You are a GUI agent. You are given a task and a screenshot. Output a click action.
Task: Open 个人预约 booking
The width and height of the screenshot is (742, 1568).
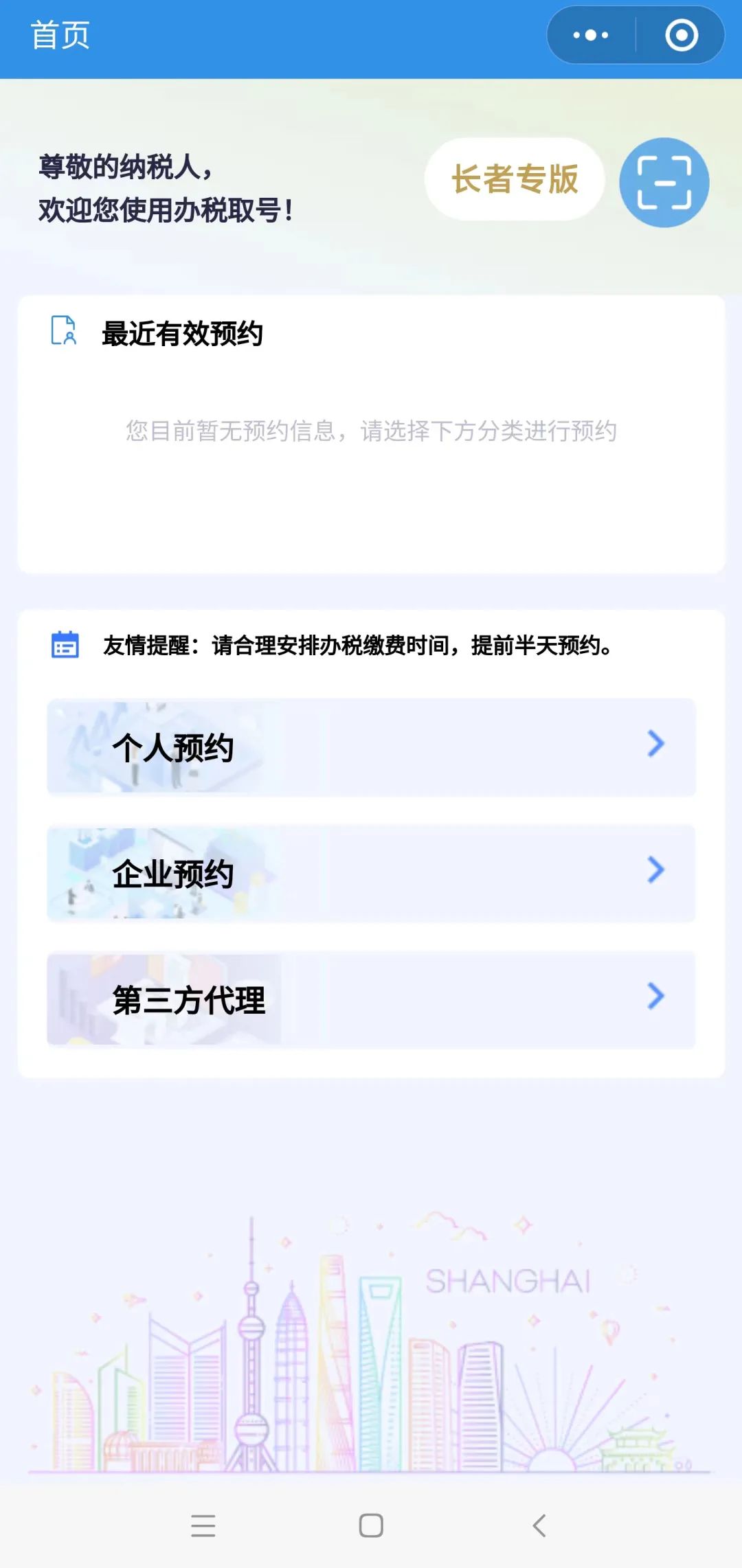coord(371,747)
